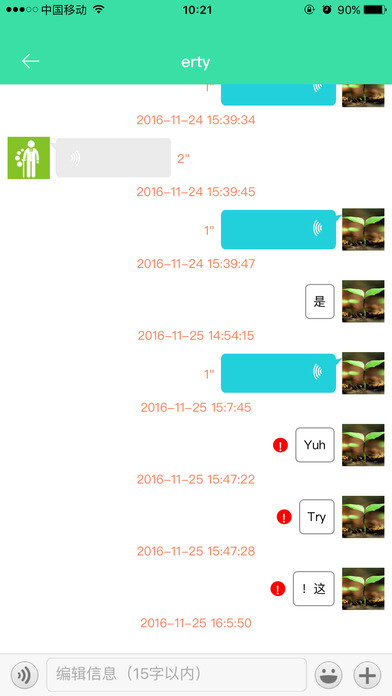The image size is (392, 696).
Task: Open the contact's green avatar
Action: coord(29,158)
